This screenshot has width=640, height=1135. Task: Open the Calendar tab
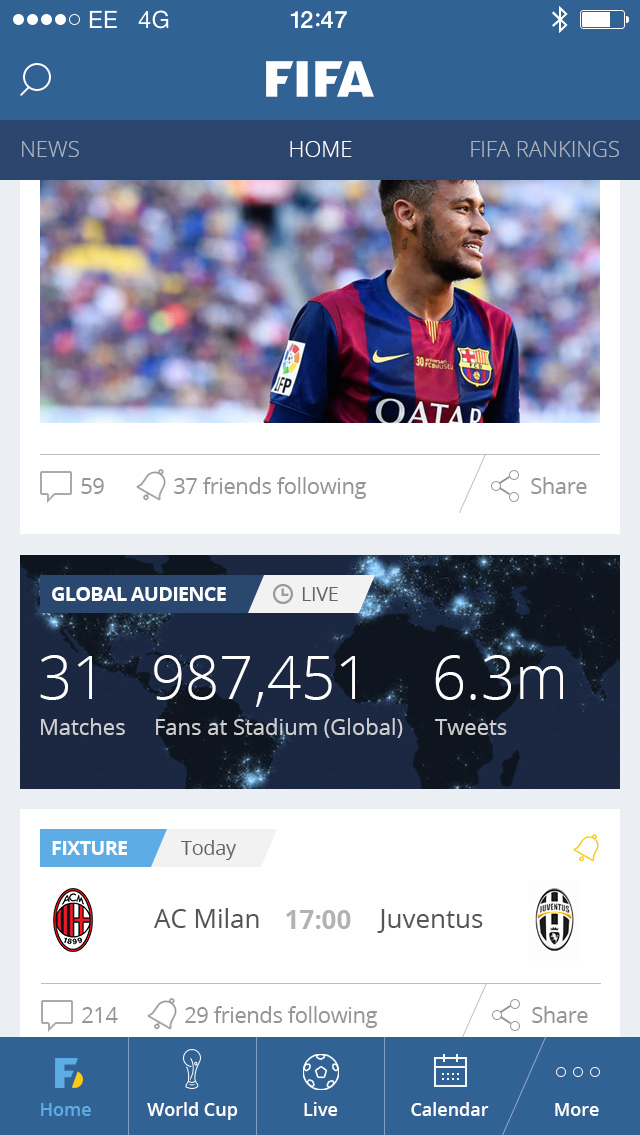(449, 1086)
